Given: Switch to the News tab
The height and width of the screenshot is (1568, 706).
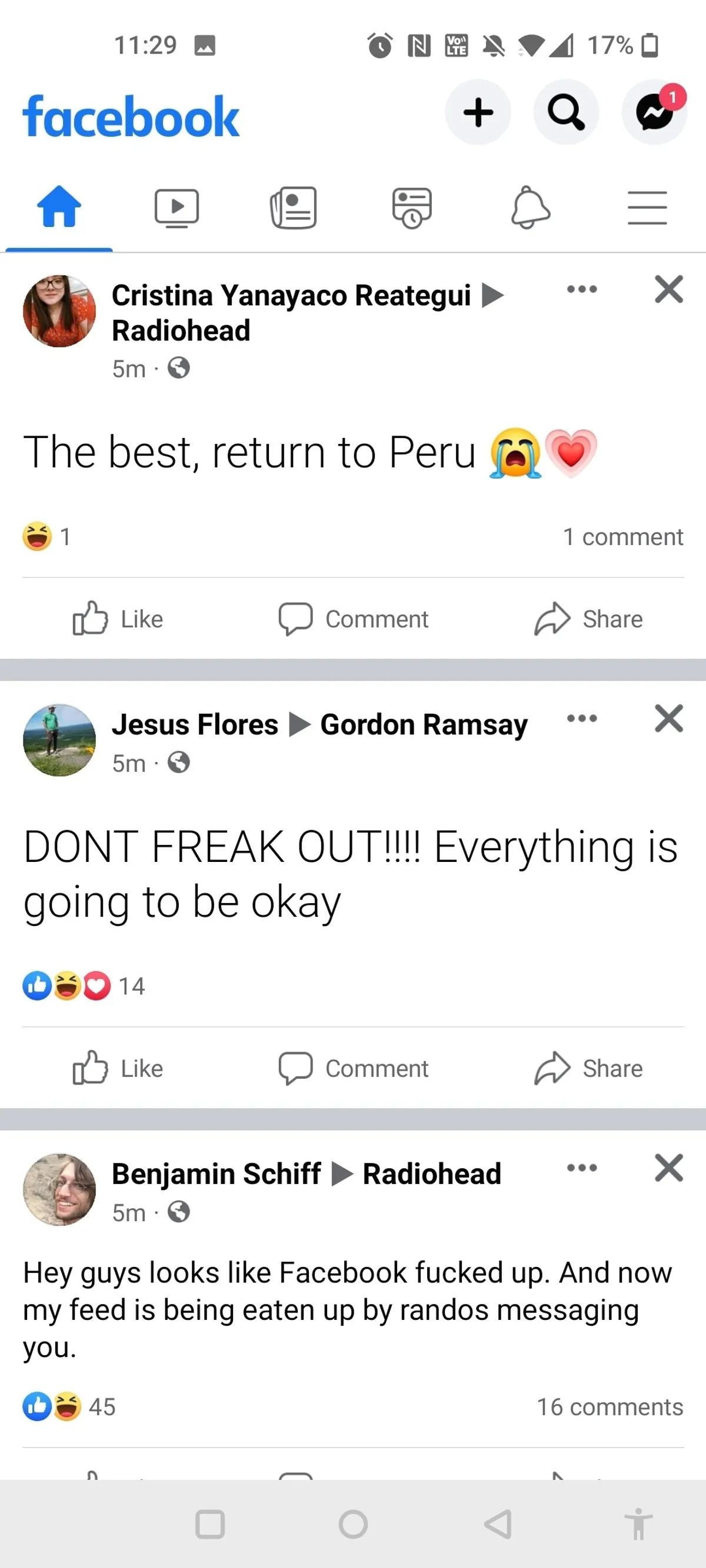Looking at the screenshot, I should [294, 208].
